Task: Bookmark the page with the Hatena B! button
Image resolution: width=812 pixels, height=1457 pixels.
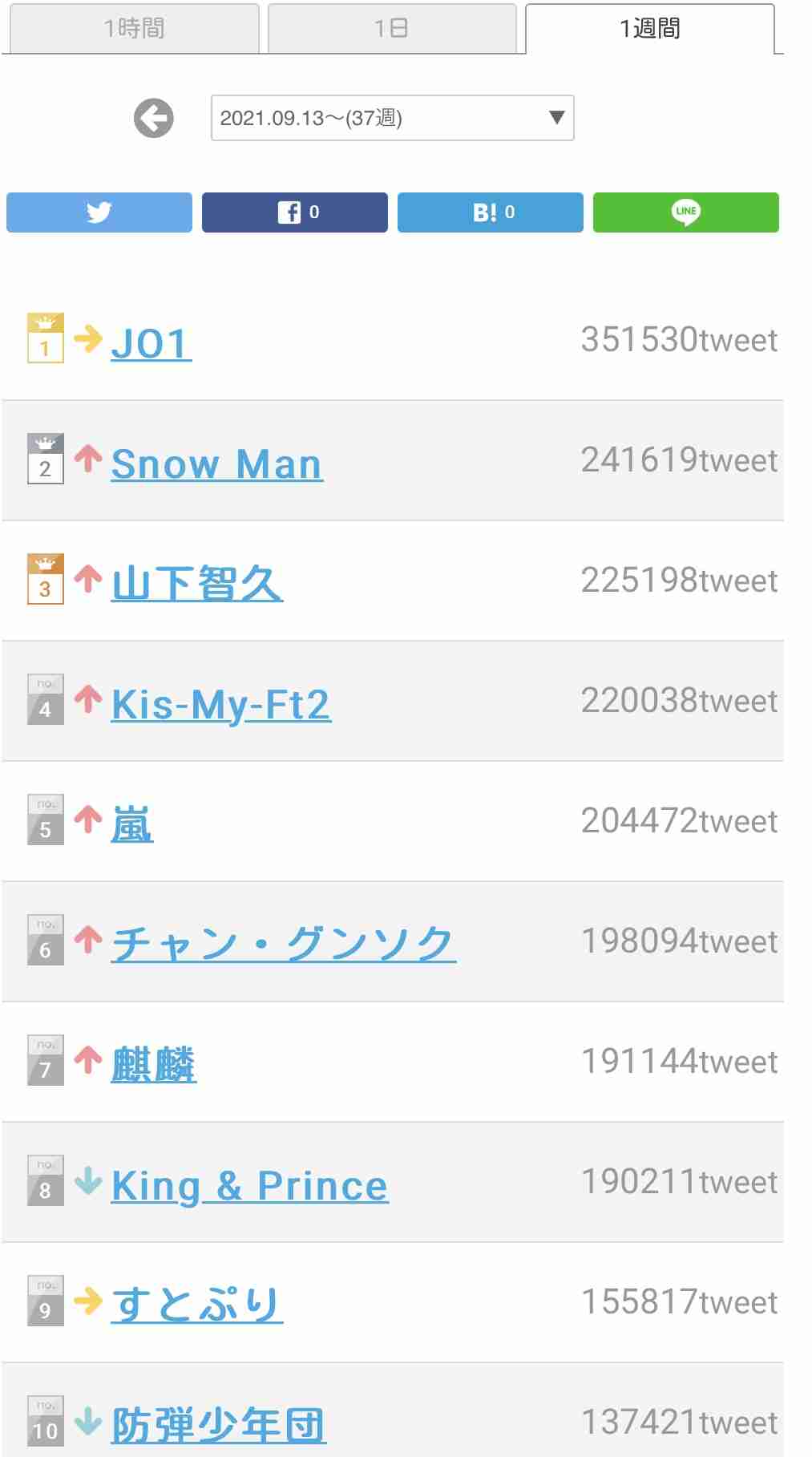Action: (491, 212)
